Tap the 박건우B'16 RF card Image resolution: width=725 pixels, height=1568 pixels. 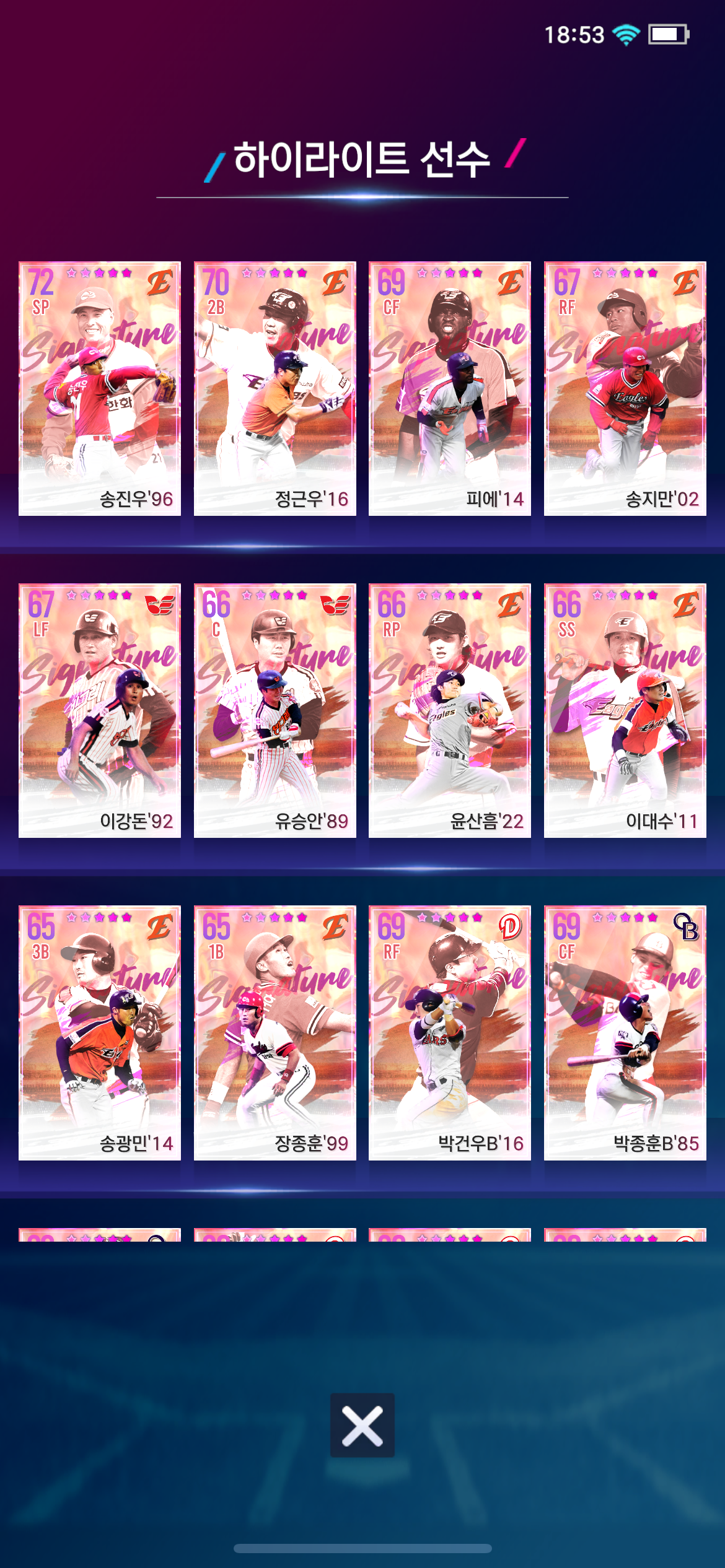pyautogui.click(x=450, y=1032)
